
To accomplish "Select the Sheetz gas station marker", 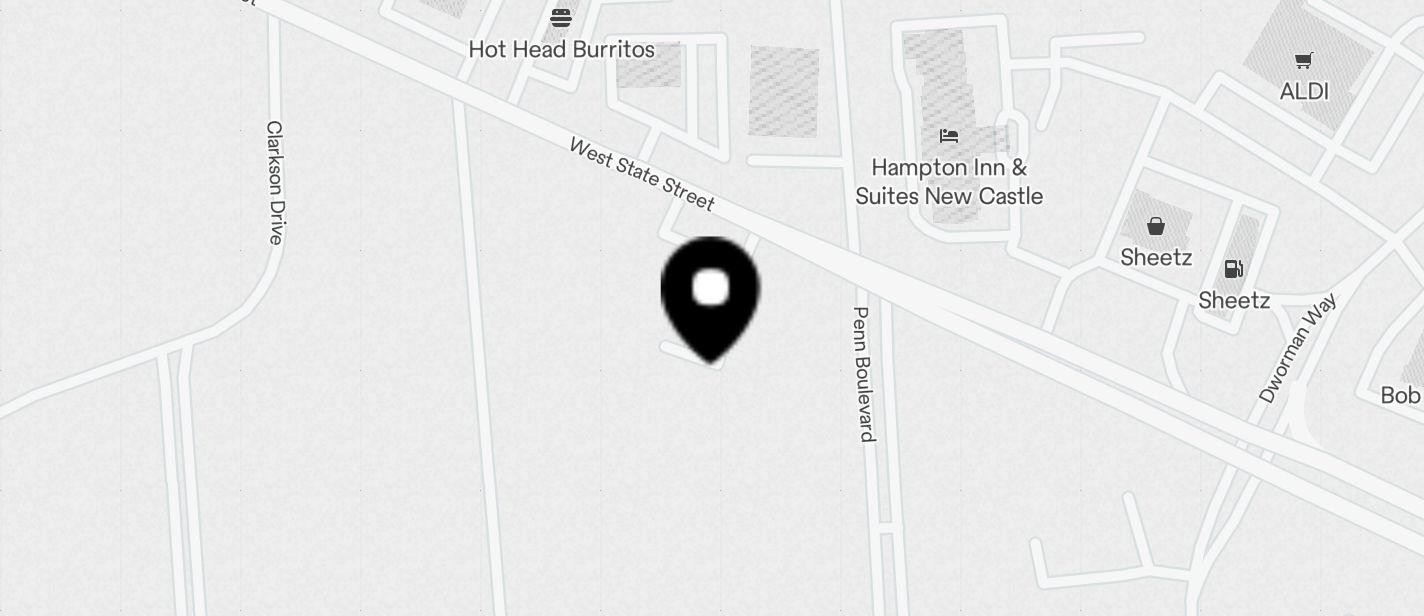I will click(1233, 269).
